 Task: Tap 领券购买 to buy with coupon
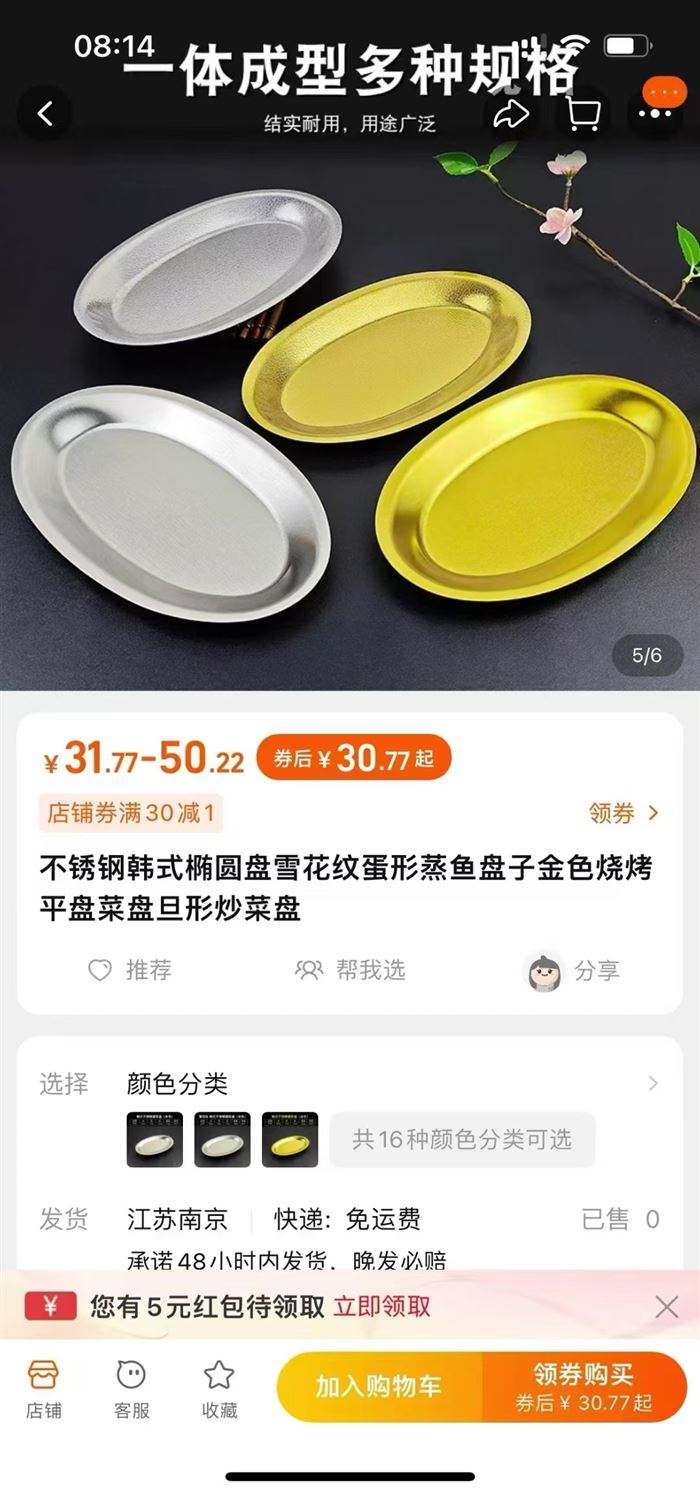pos(584,1387)
